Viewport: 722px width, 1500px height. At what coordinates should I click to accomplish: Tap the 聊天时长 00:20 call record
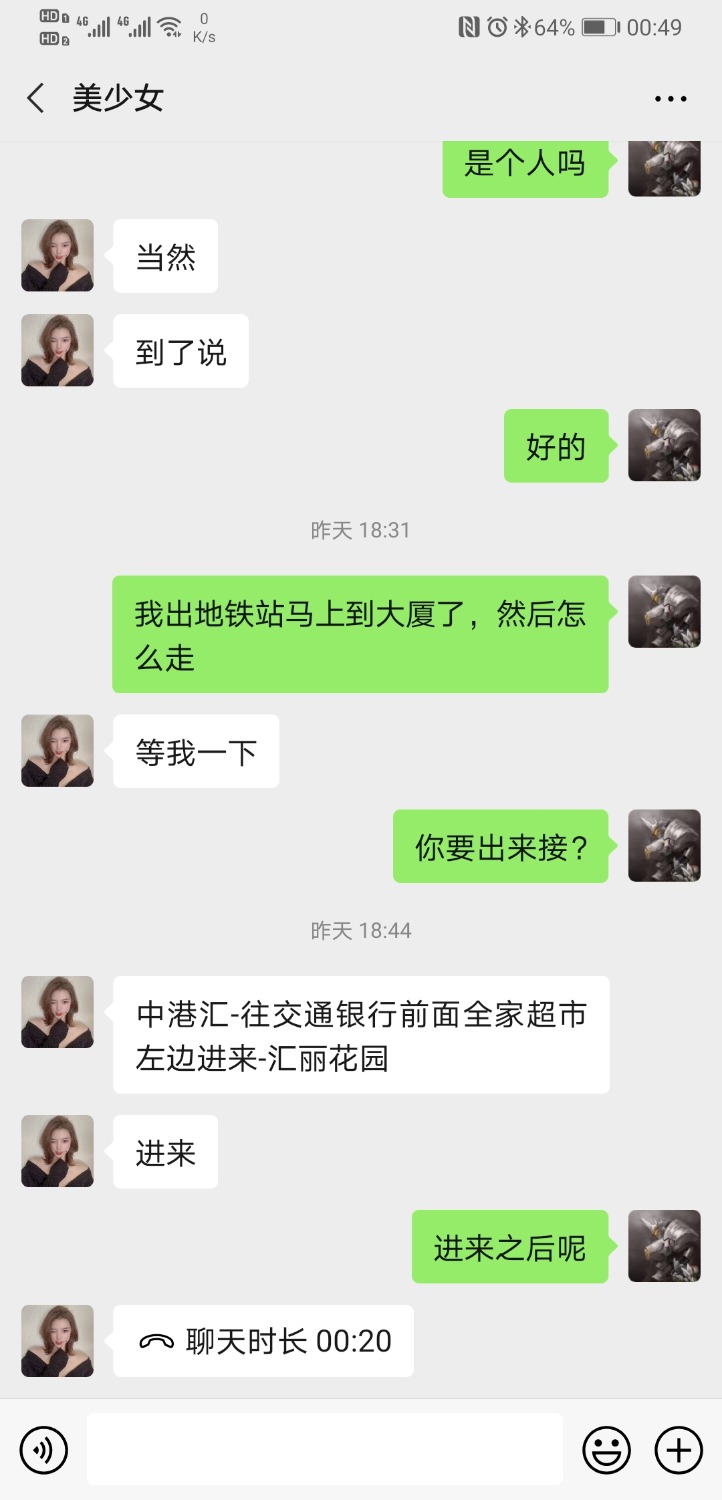click(262, 1340)
